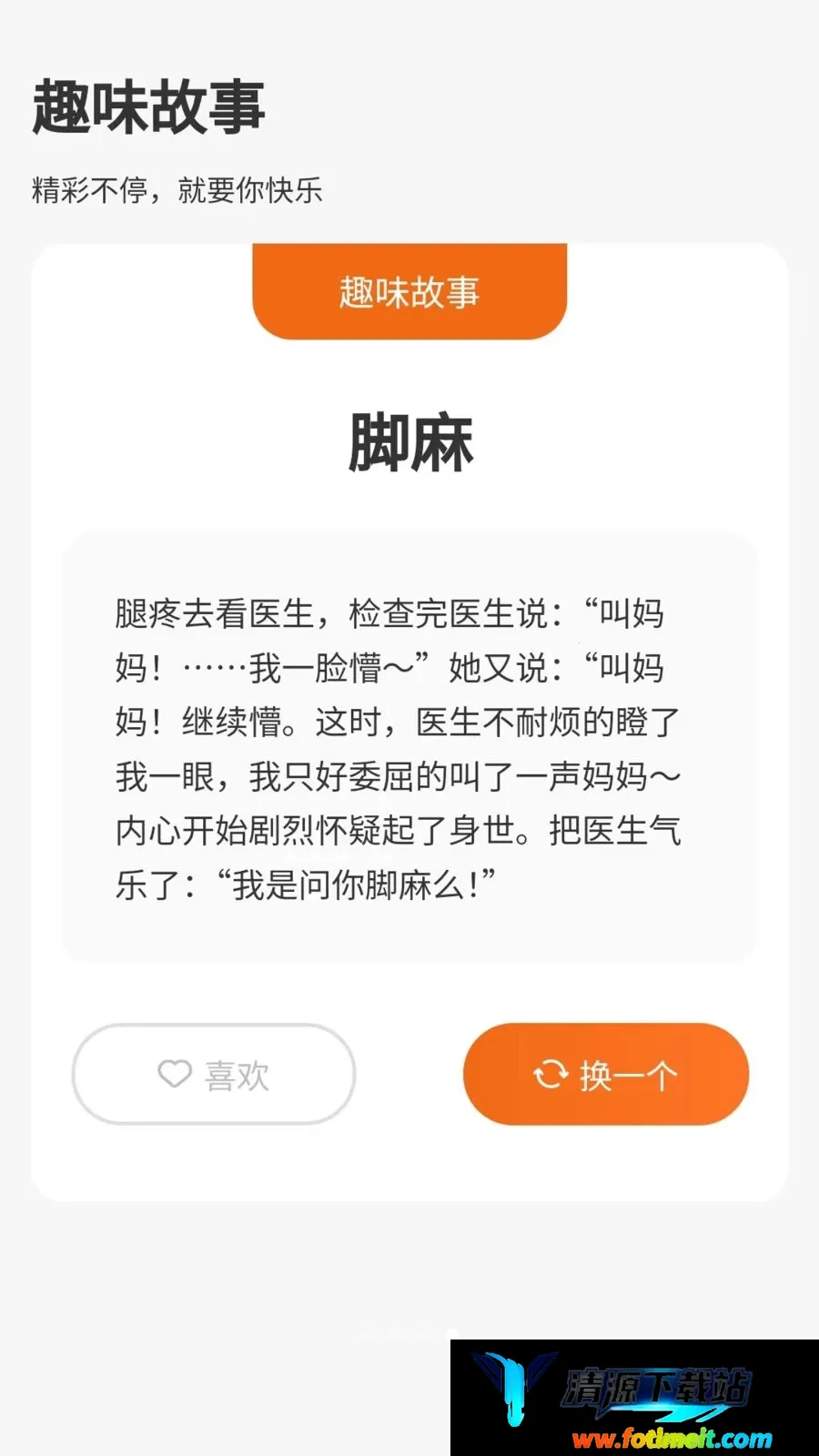Tap the 喜欢 like button
819x1456 pixels.
[x=214, y=1075]
